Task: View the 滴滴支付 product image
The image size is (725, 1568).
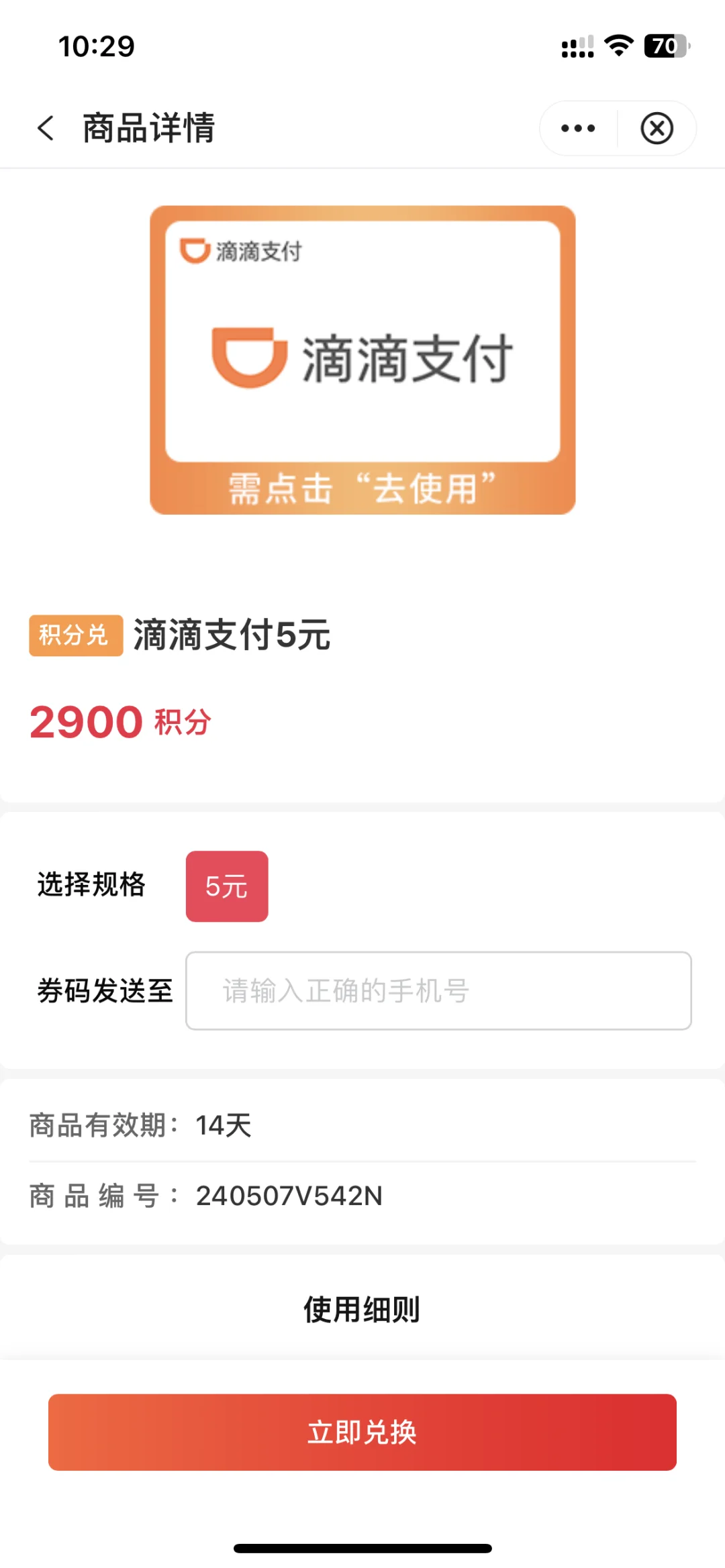Action: coord(362,360)
